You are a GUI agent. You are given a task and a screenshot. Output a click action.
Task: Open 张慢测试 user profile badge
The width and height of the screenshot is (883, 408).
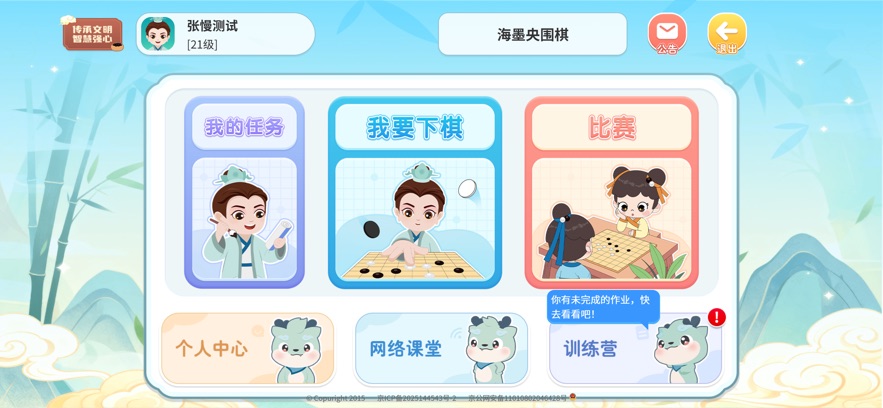[x=225, y=34]
